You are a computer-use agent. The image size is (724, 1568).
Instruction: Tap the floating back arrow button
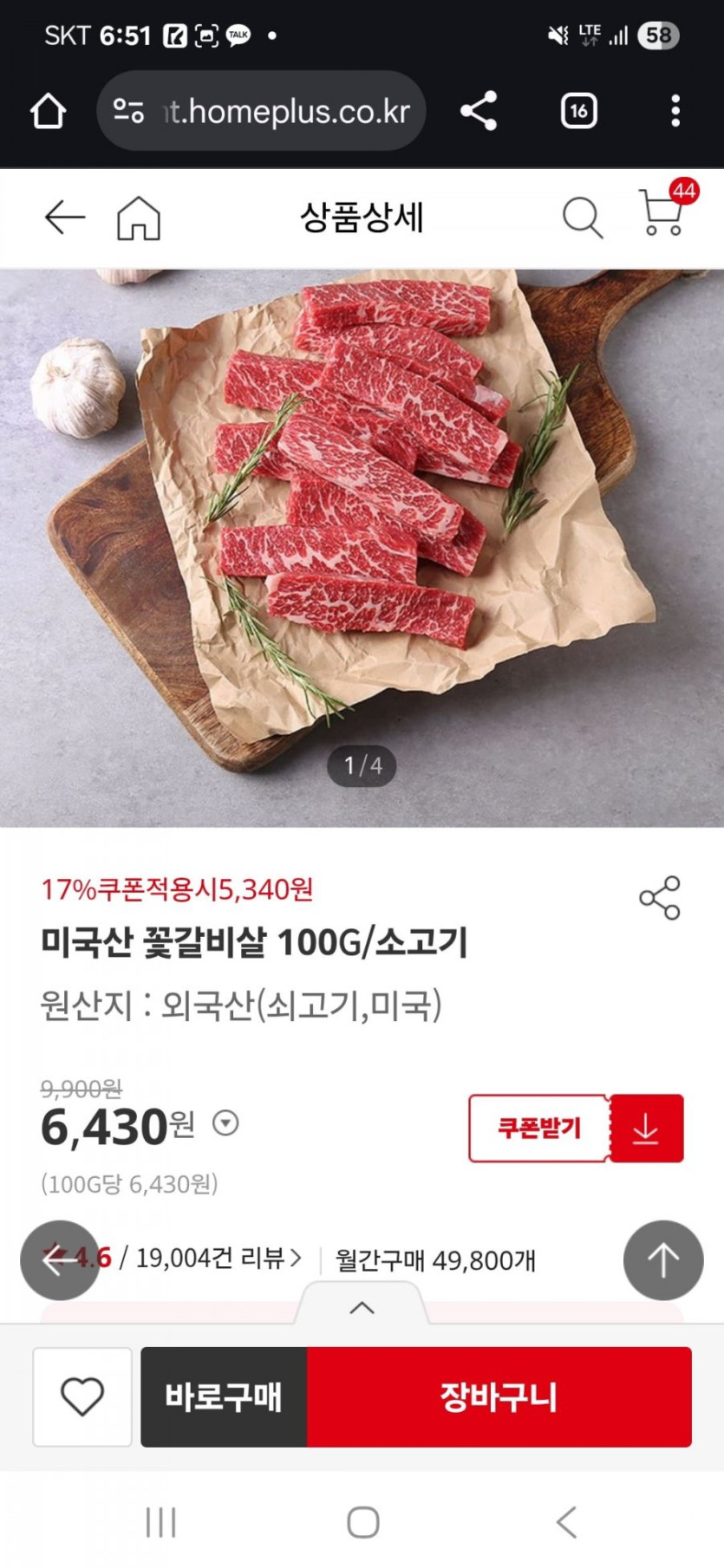(x=59, y=1259)
